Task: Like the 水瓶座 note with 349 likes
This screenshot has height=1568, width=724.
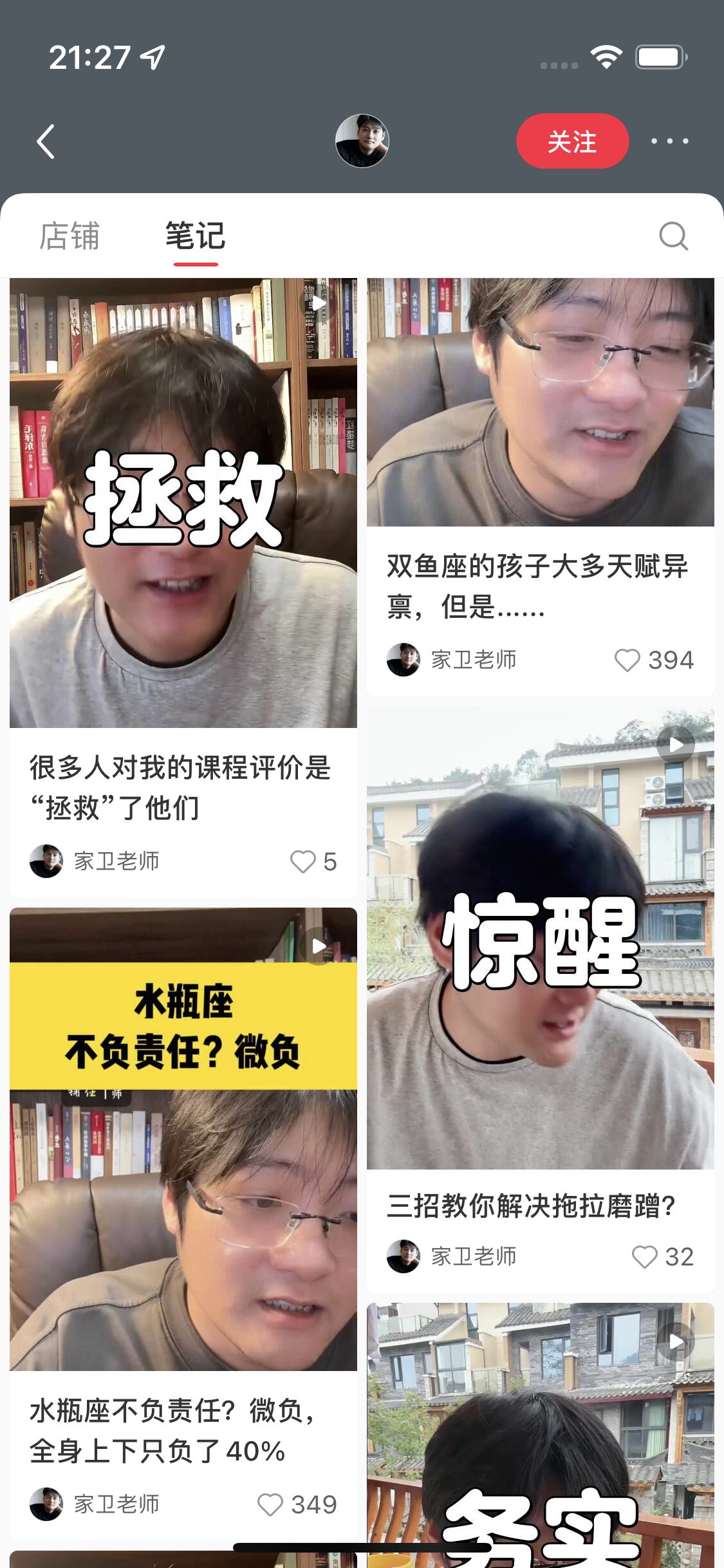Action: click(x=270, y=1504)
